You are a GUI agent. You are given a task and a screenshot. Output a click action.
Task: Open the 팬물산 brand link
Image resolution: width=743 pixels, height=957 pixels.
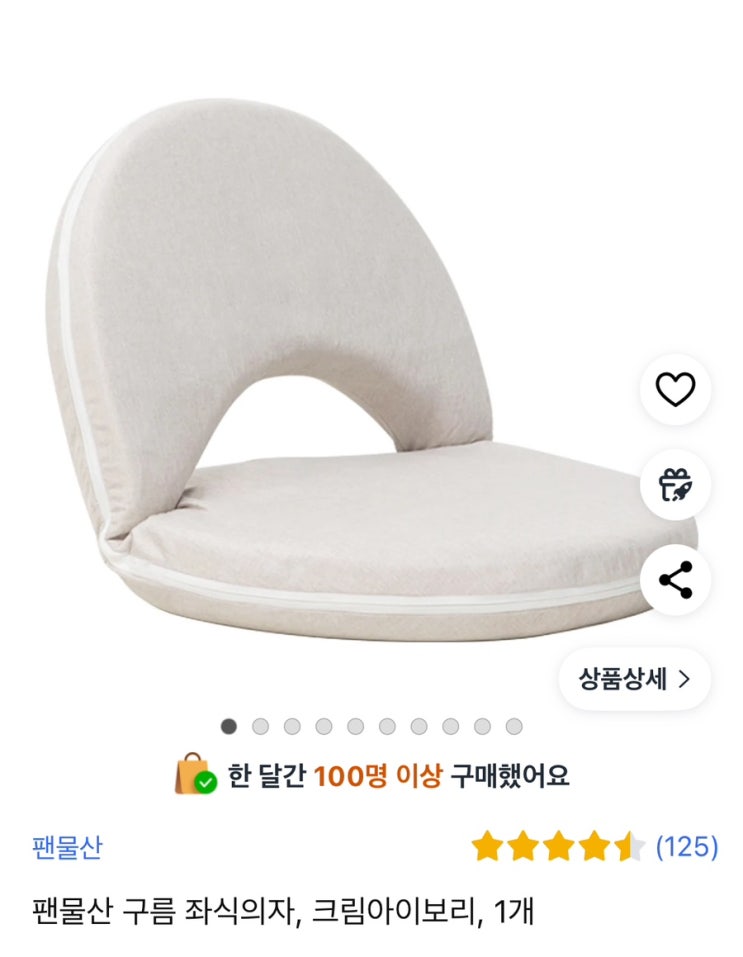tap(67, 847)
